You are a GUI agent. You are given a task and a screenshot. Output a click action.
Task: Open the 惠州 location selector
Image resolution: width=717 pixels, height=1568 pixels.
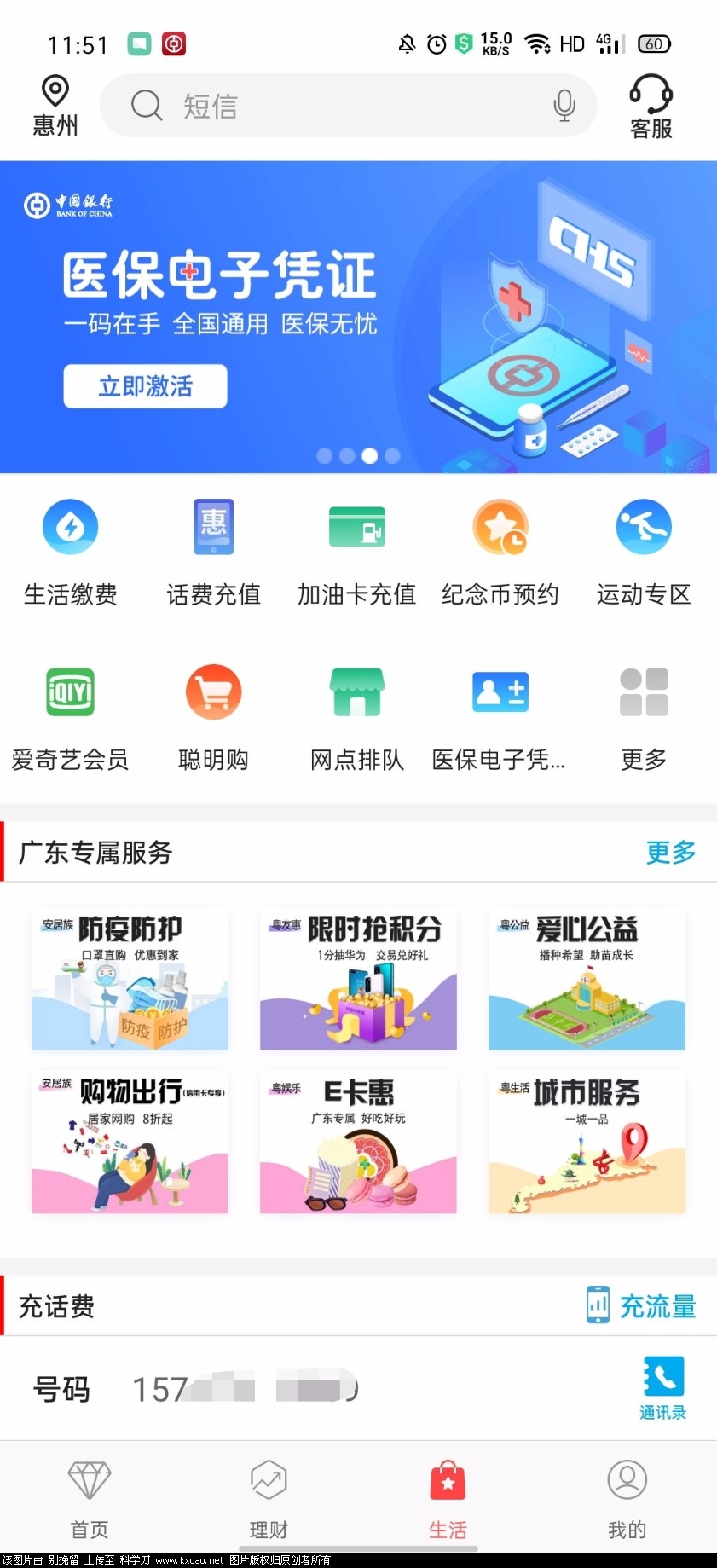coord(55,107)
